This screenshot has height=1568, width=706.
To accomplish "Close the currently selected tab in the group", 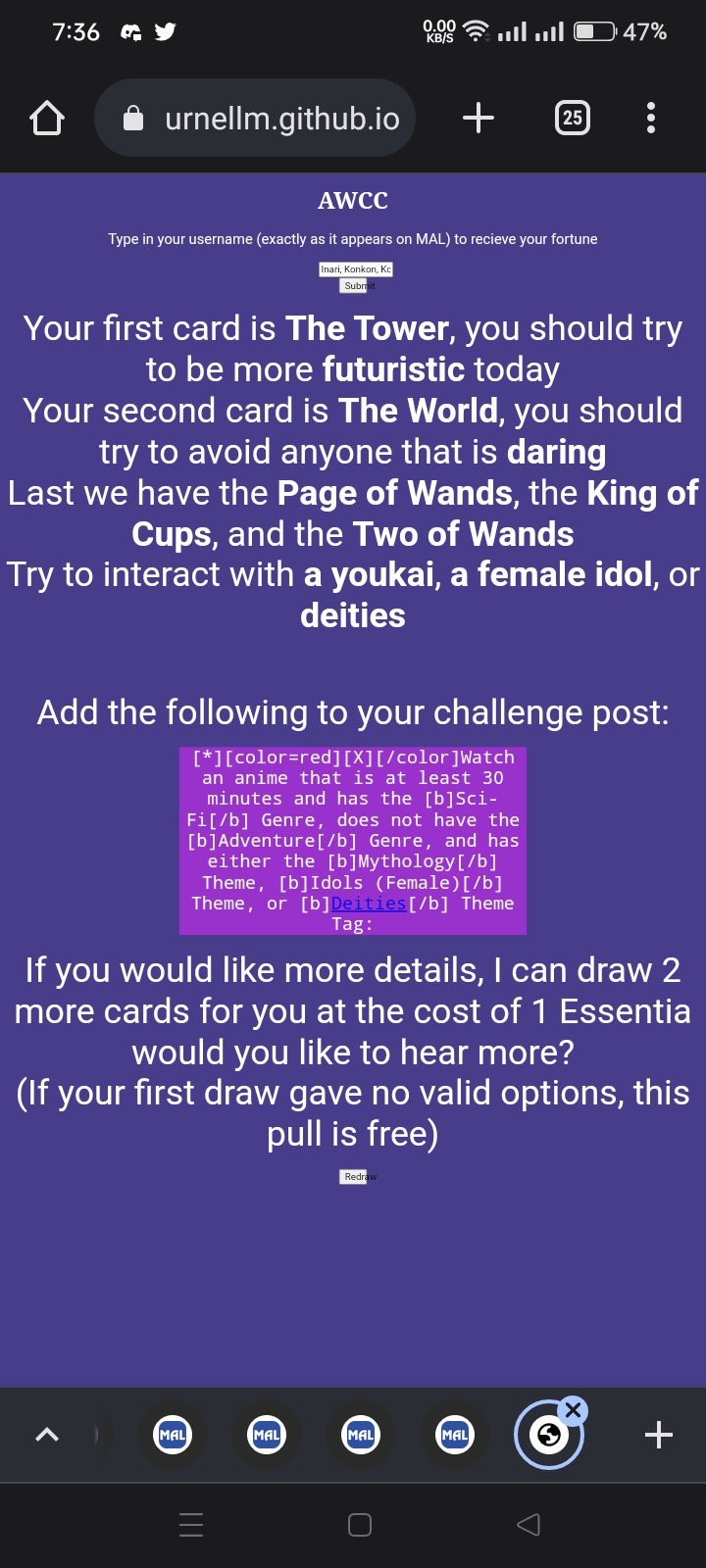I will (574, 1410).
